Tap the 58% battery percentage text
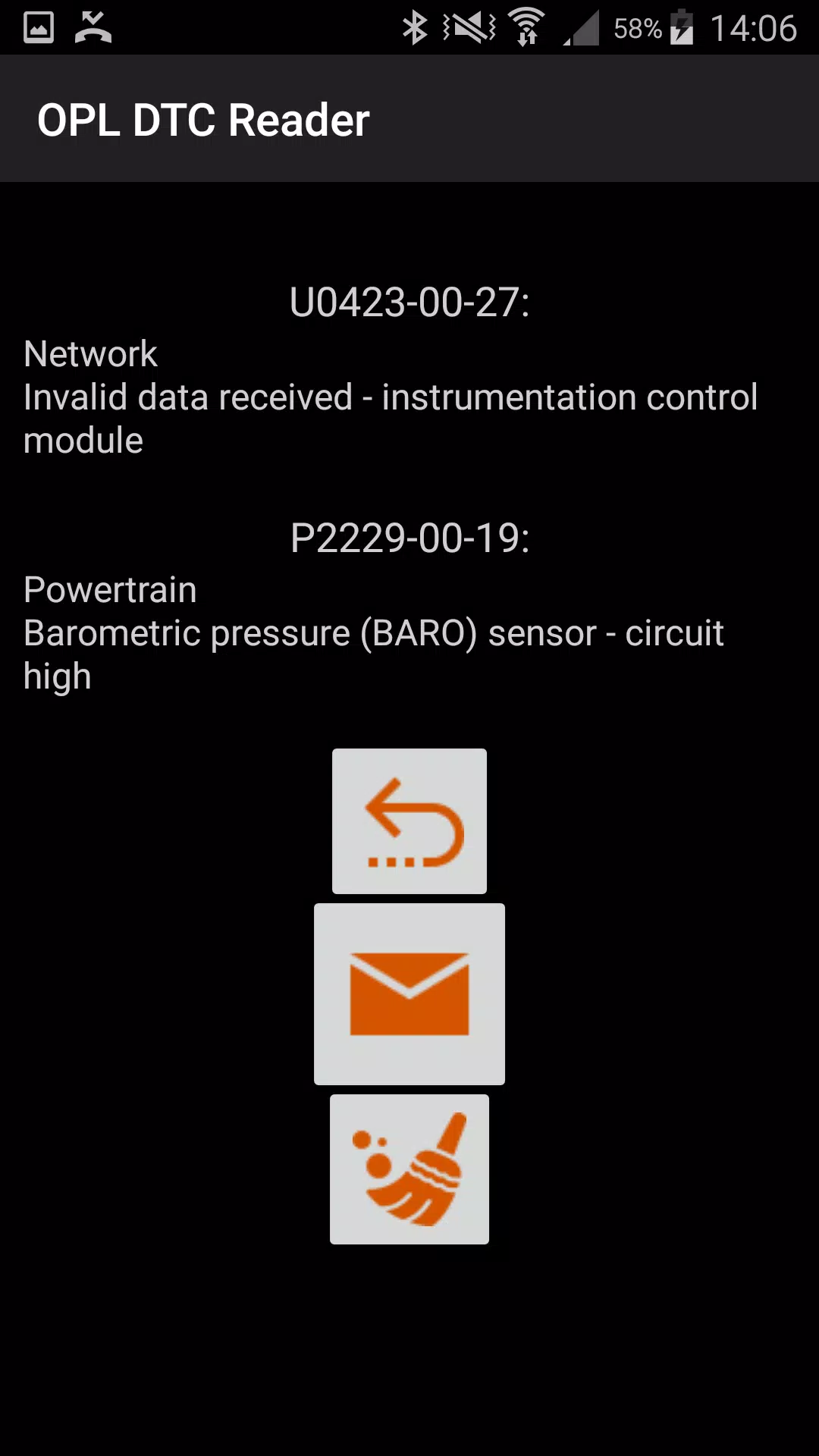This screenshot has height=1456, width=819. click(637, 27)
